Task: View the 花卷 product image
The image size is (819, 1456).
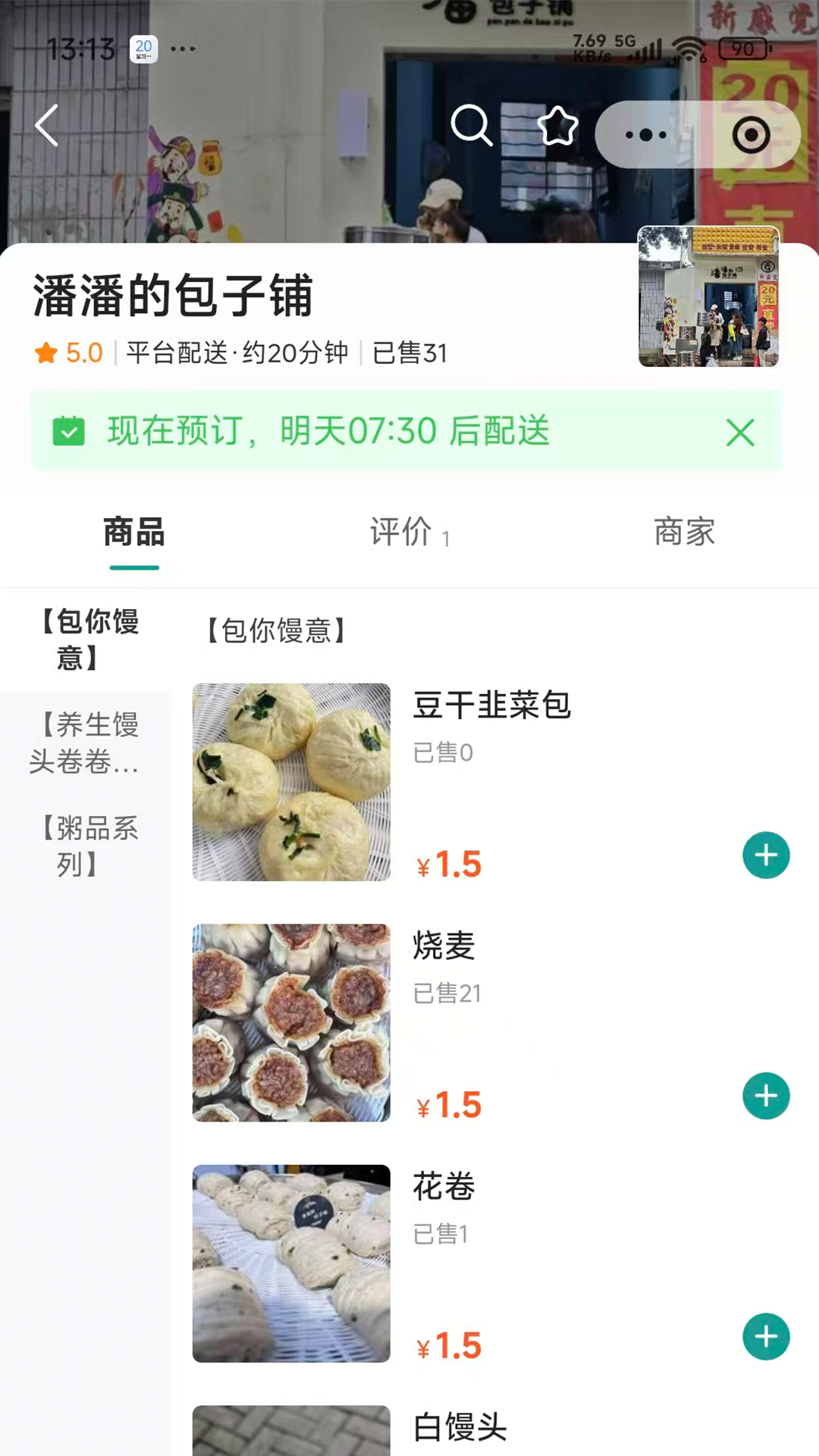Action: coord(291,1263)
